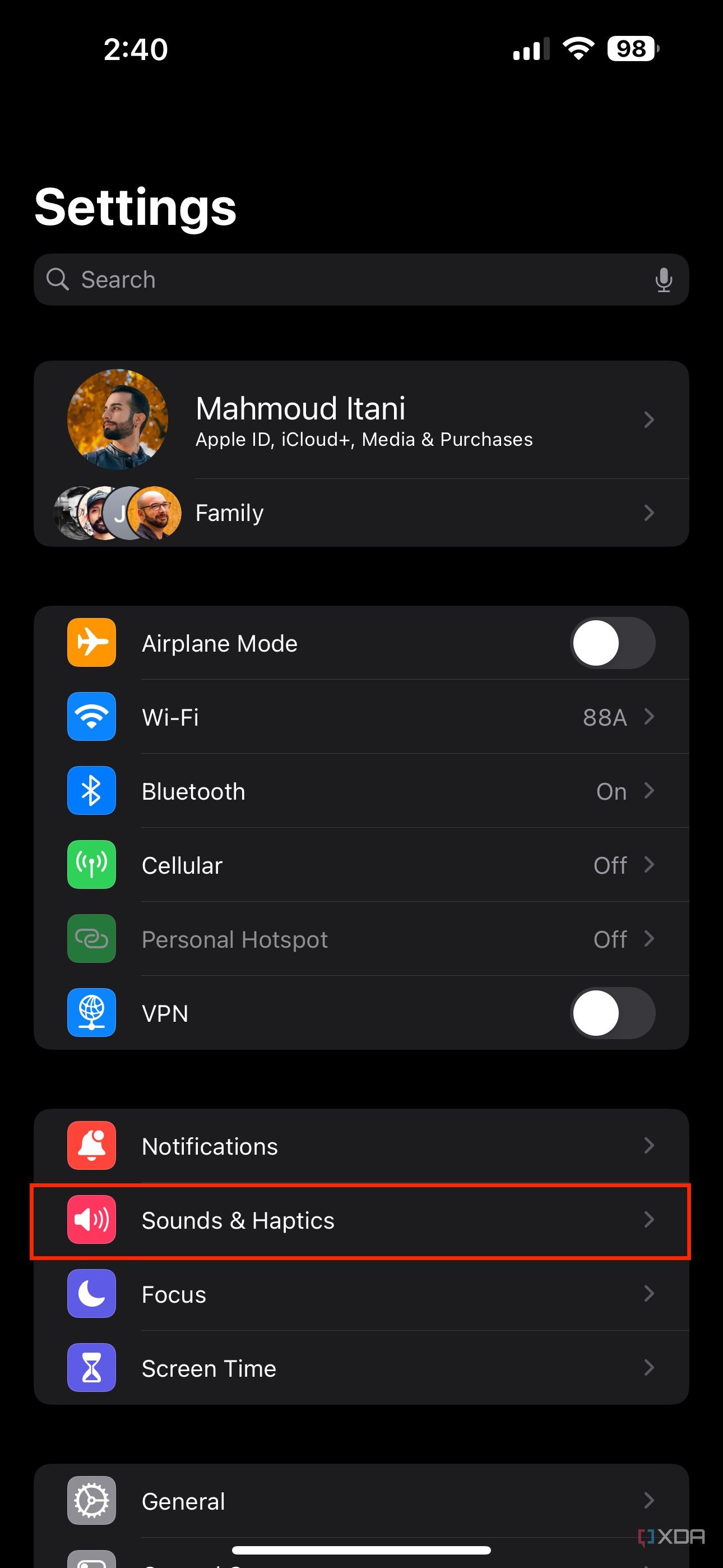Open Focus settings

[x=360, y=1294]
